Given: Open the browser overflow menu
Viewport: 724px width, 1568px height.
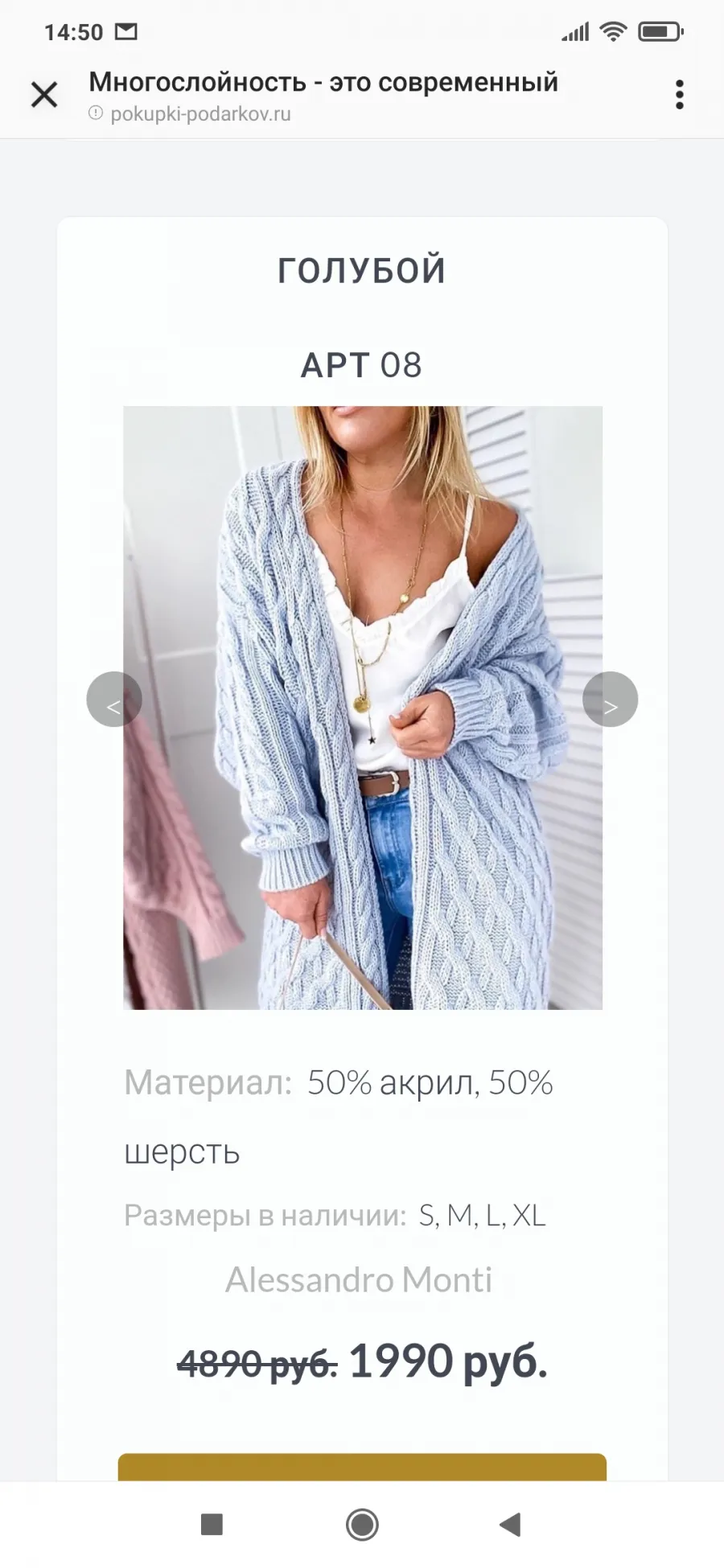Looking at the screenshot, I should pos(680,95).
